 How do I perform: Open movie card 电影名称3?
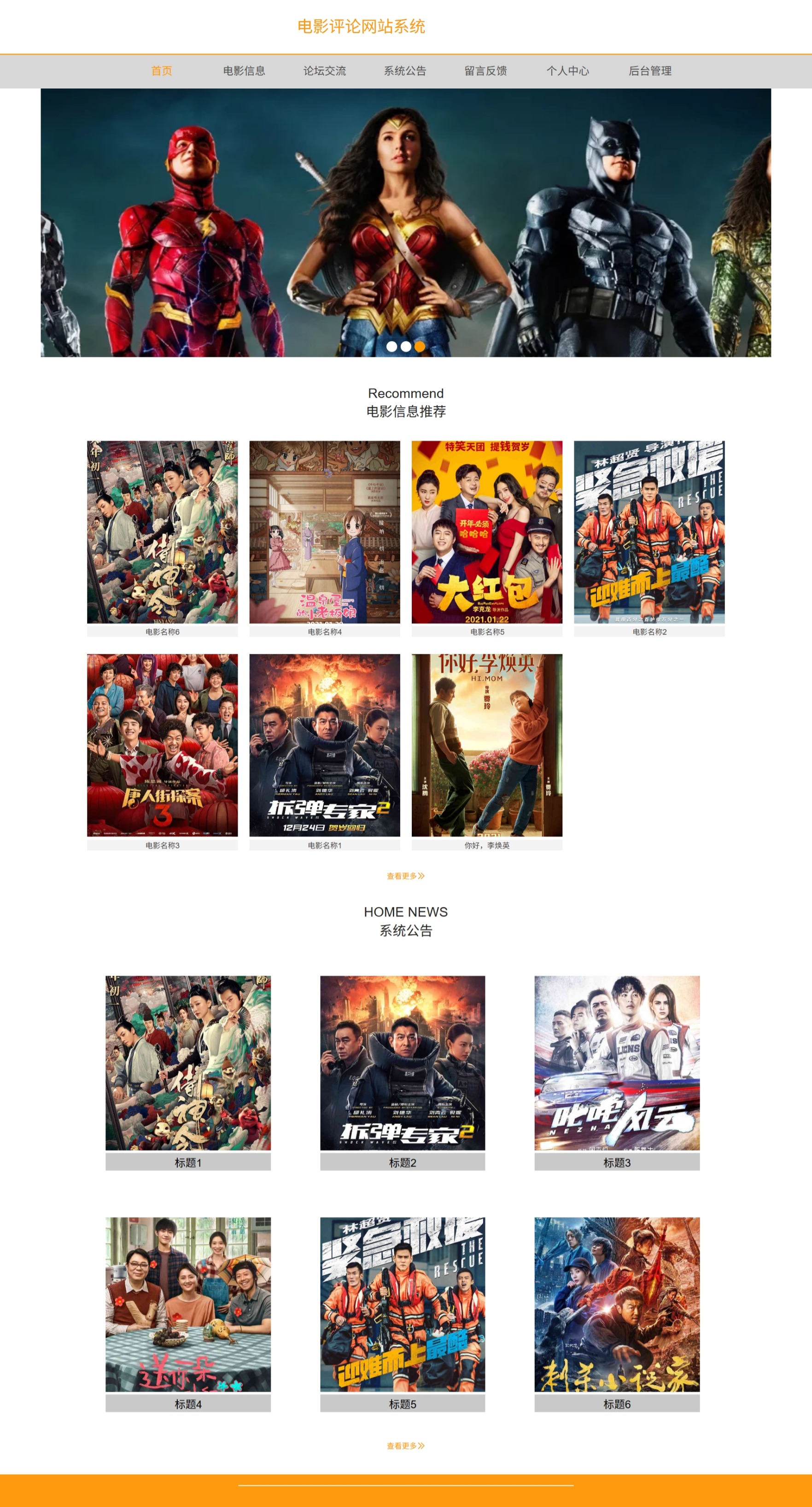click(x=163, y=752)
